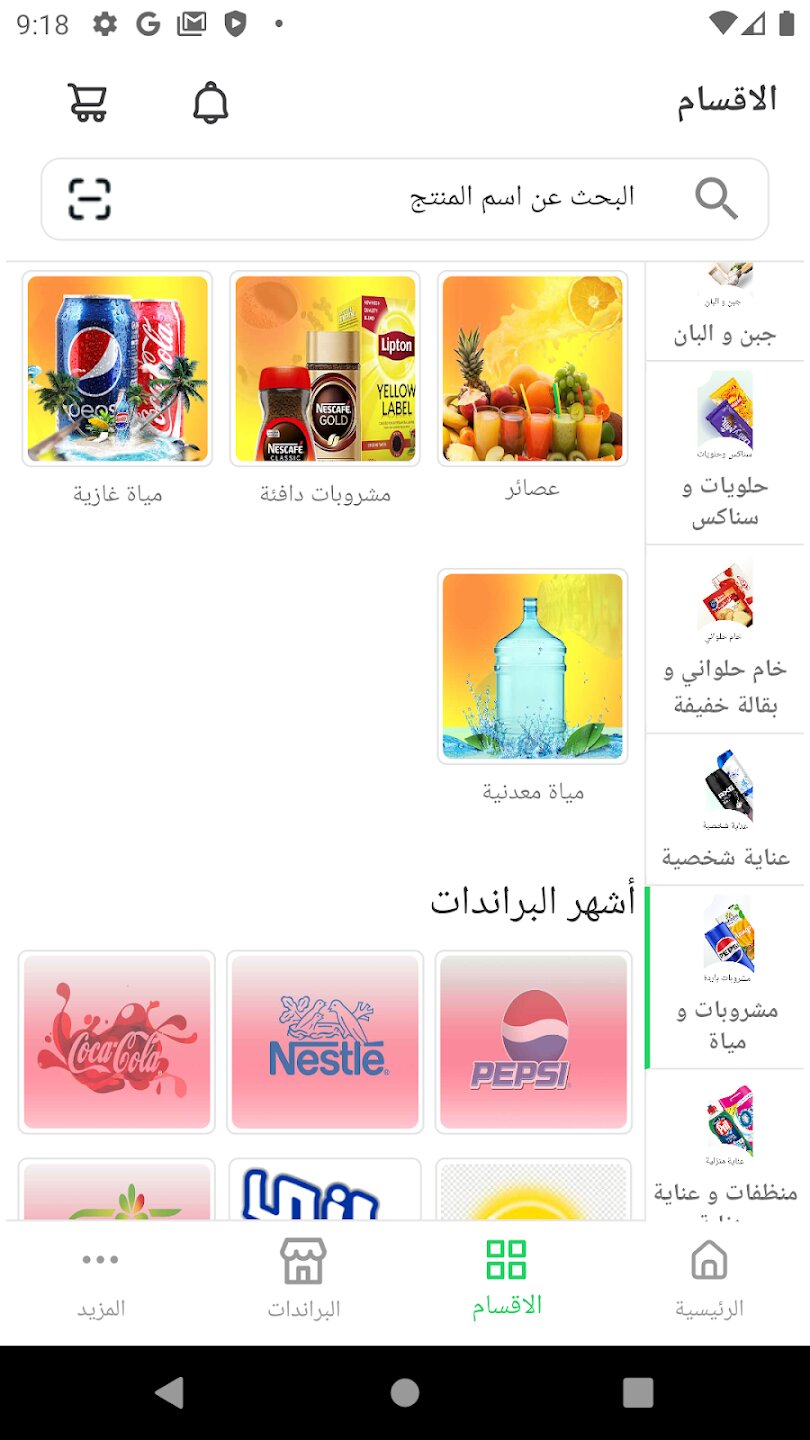Select the جبن و البان category

click(x=724, y=312)
